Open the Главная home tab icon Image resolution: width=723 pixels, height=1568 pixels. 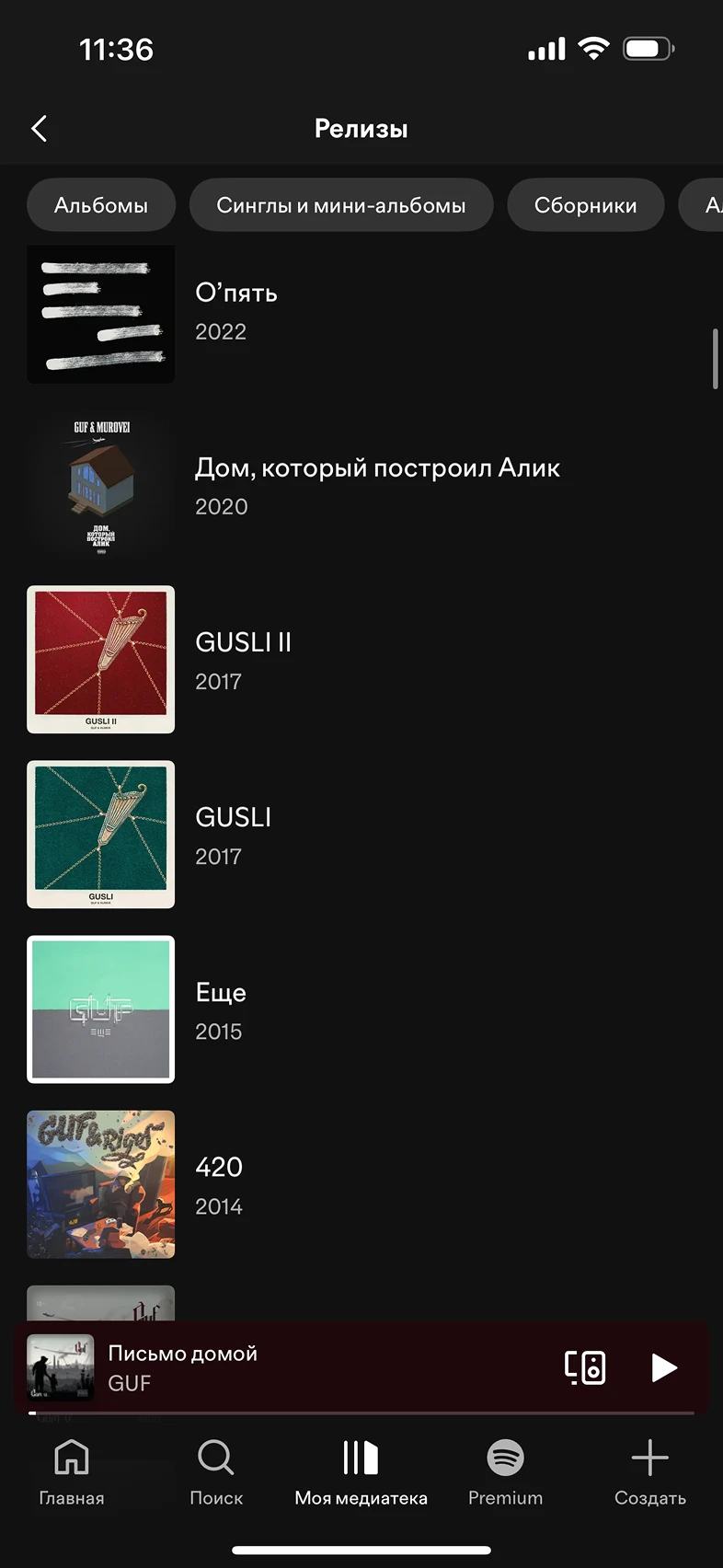point(70,1458)
